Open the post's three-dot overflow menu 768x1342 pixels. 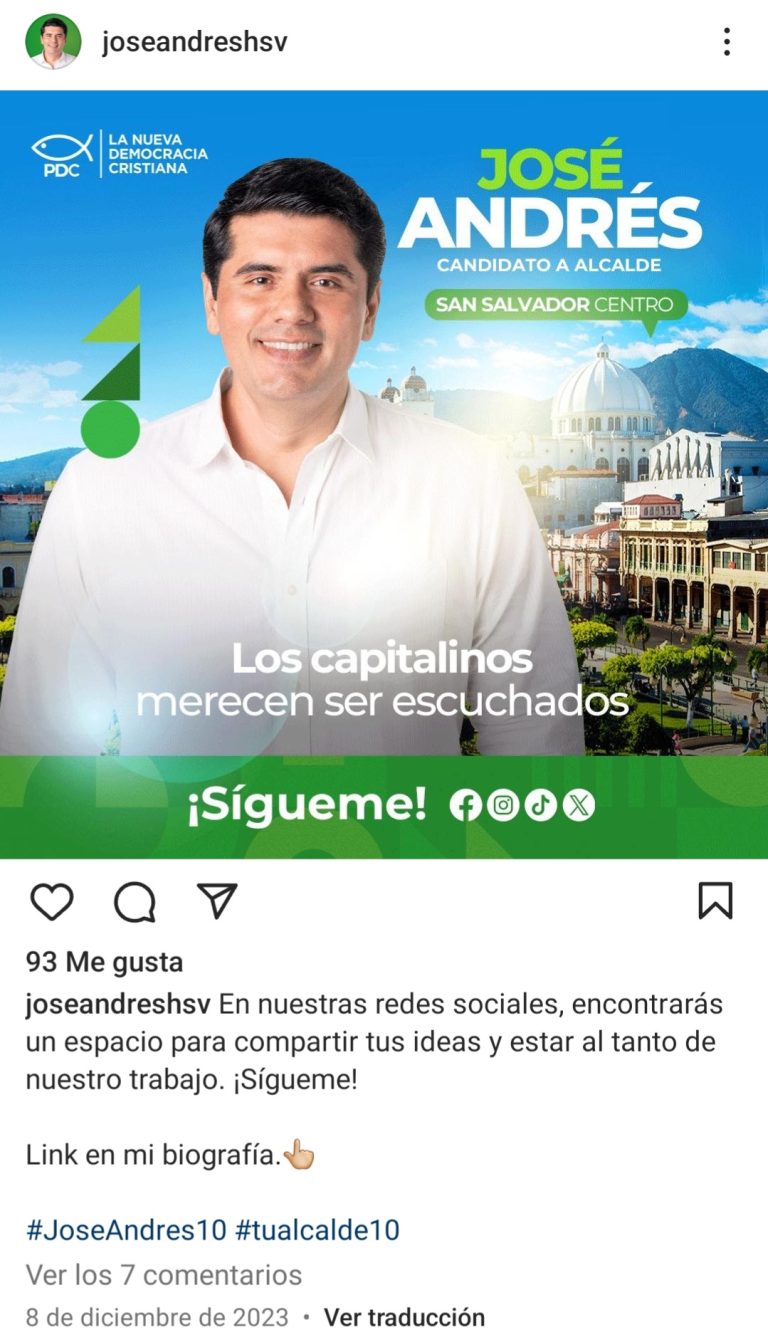(x=726, y=42)
